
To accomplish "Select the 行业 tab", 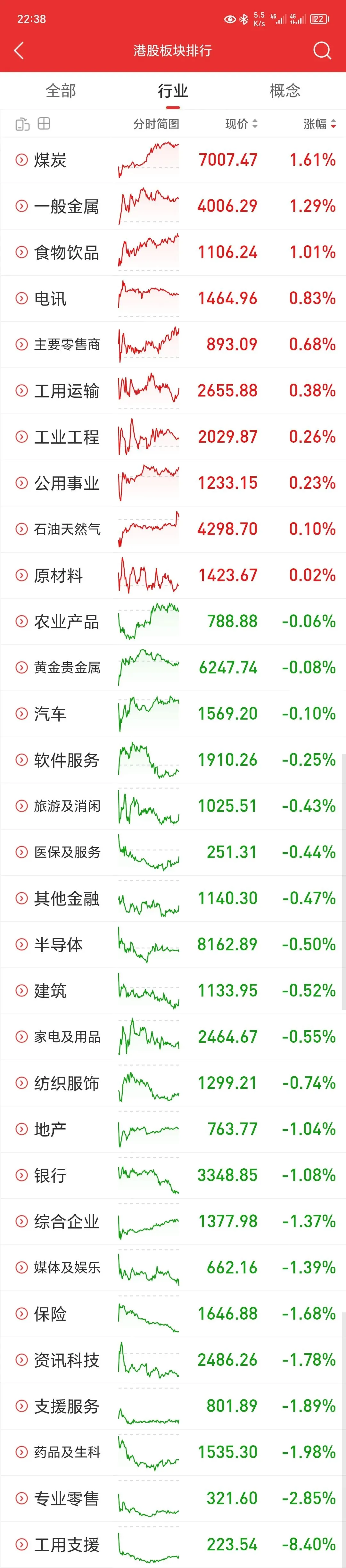I will click(x=173, y=91).
